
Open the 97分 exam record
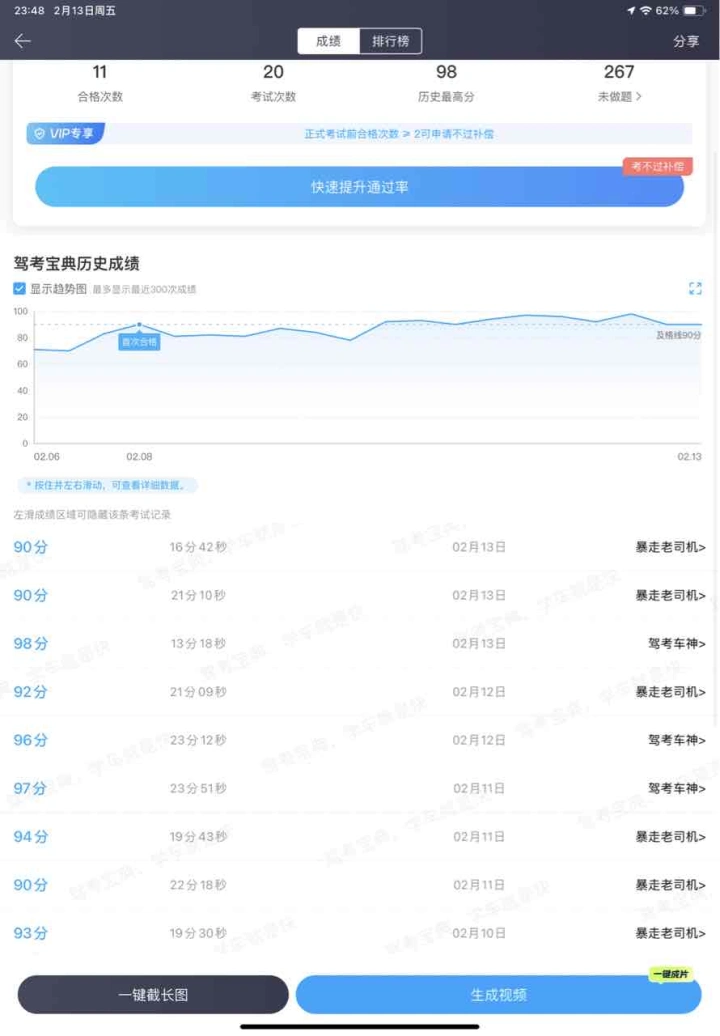click(x=359, y=788)
